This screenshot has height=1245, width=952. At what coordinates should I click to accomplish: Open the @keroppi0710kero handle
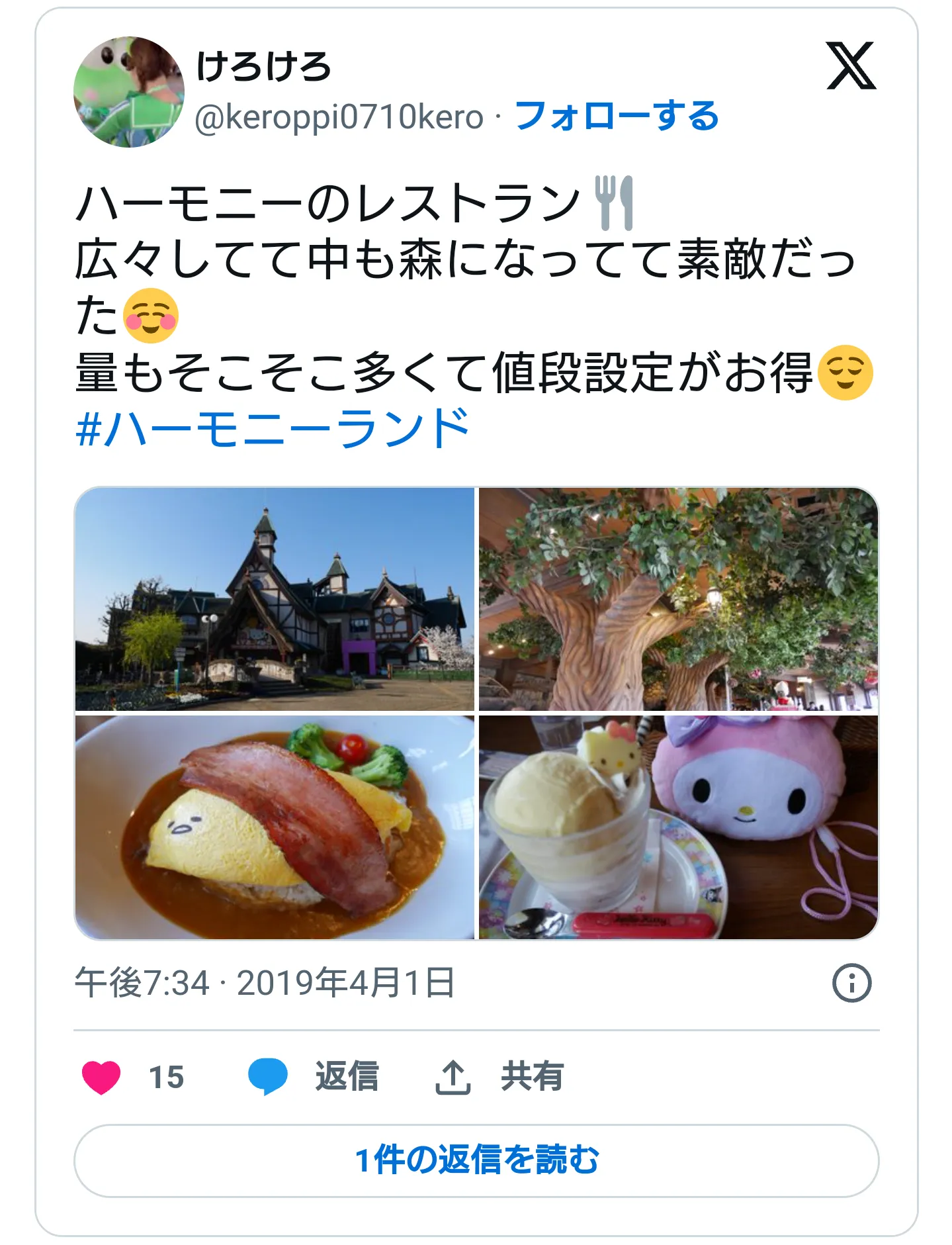coord(339,118)
